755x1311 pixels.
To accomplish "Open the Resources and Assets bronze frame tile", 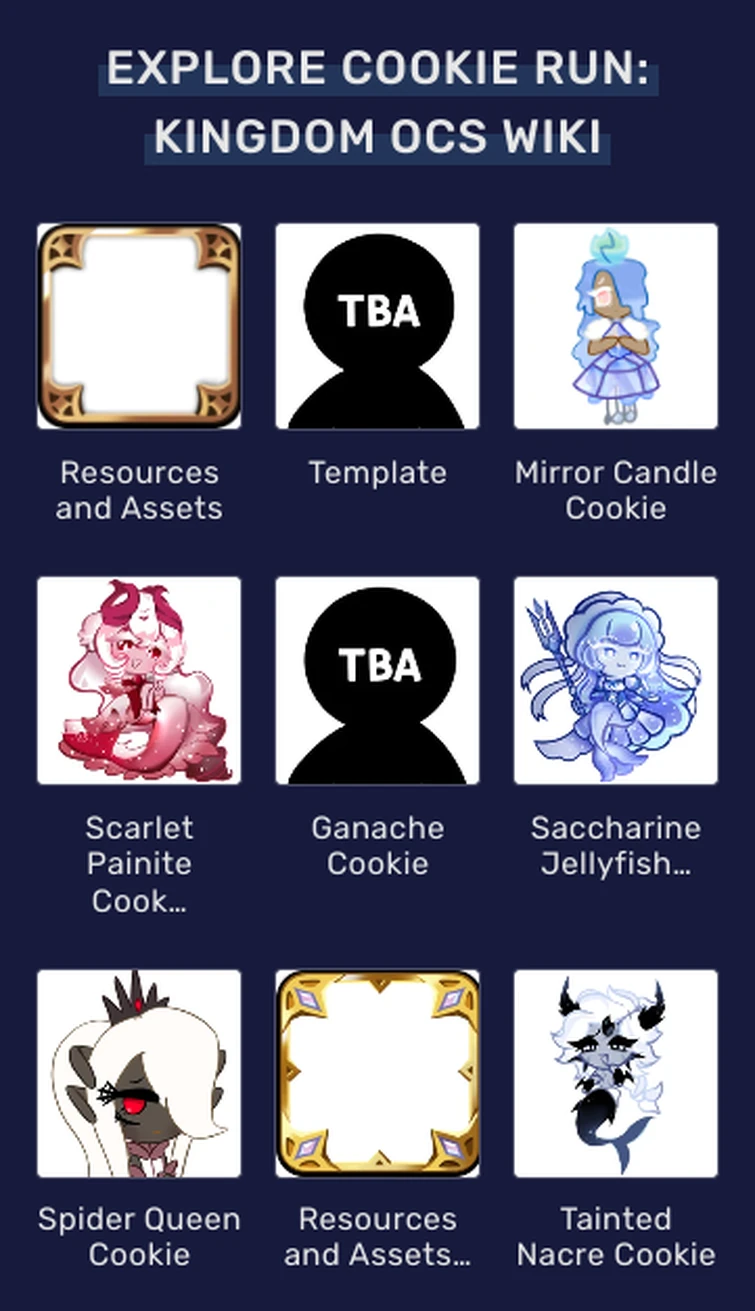I will click(x=139, y=326).
